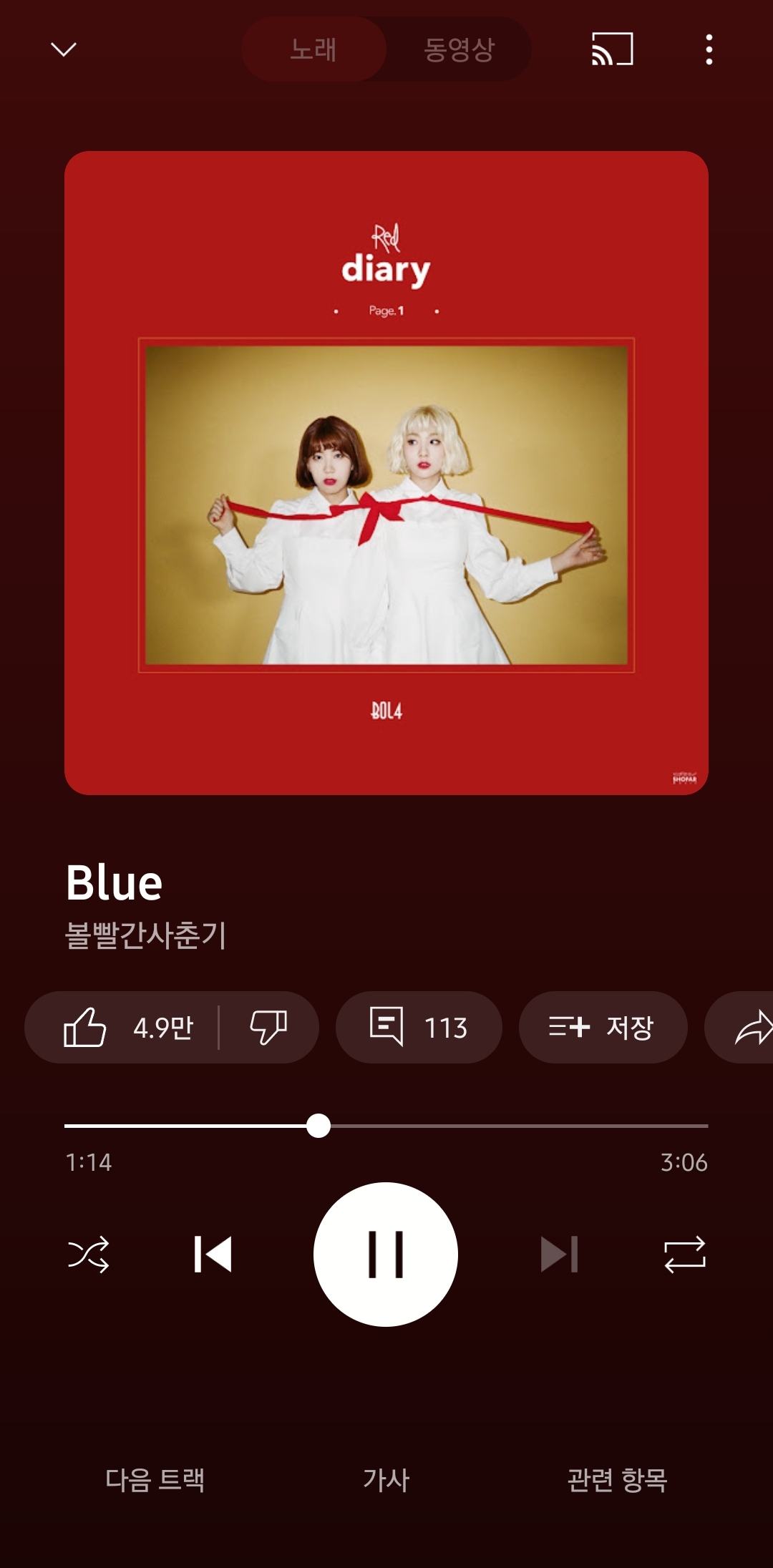Screen dimensions: 773x1568
Task: Go to the previous track
Action: coord(213,1254)
